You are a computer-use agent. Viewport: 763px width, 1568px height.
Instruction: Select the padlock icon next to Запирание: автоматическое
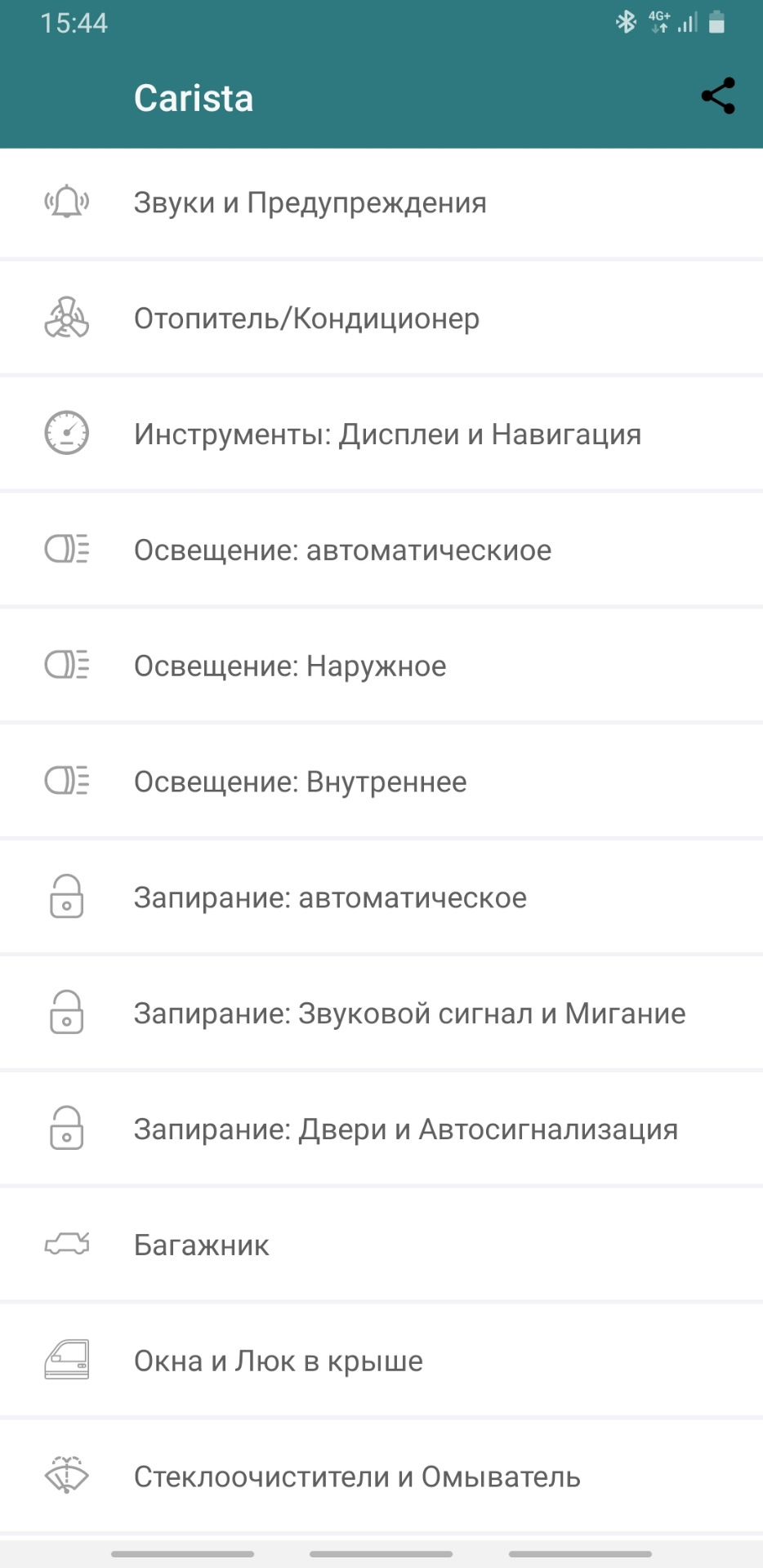click(65, 897)
